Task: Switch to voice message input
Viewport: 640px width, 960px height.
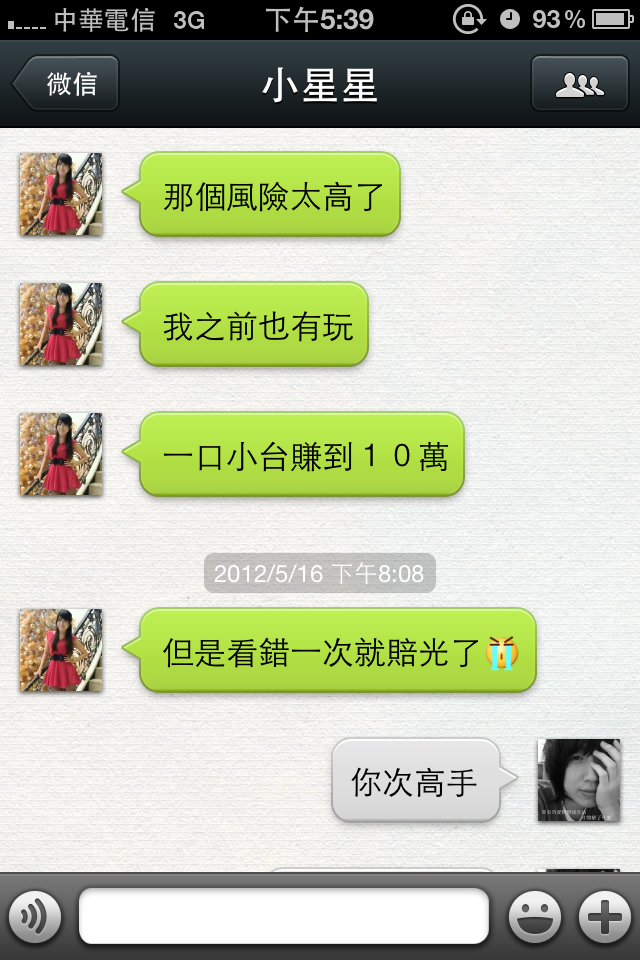Action: click(35, 916)
